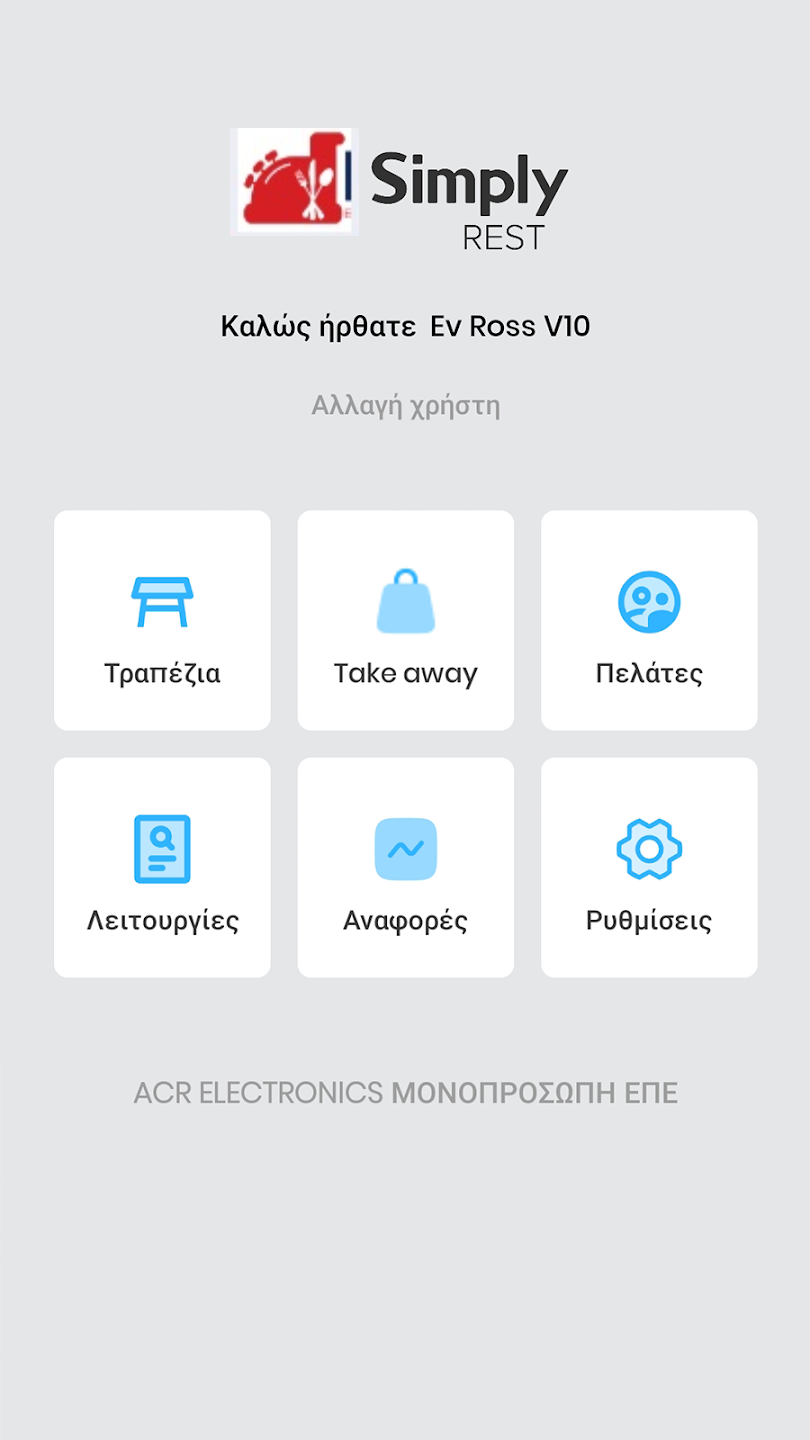View the Αναφορές reports
Viewport: 810px width, 1440px height.
pyautogui.click(x=405, y=867)
